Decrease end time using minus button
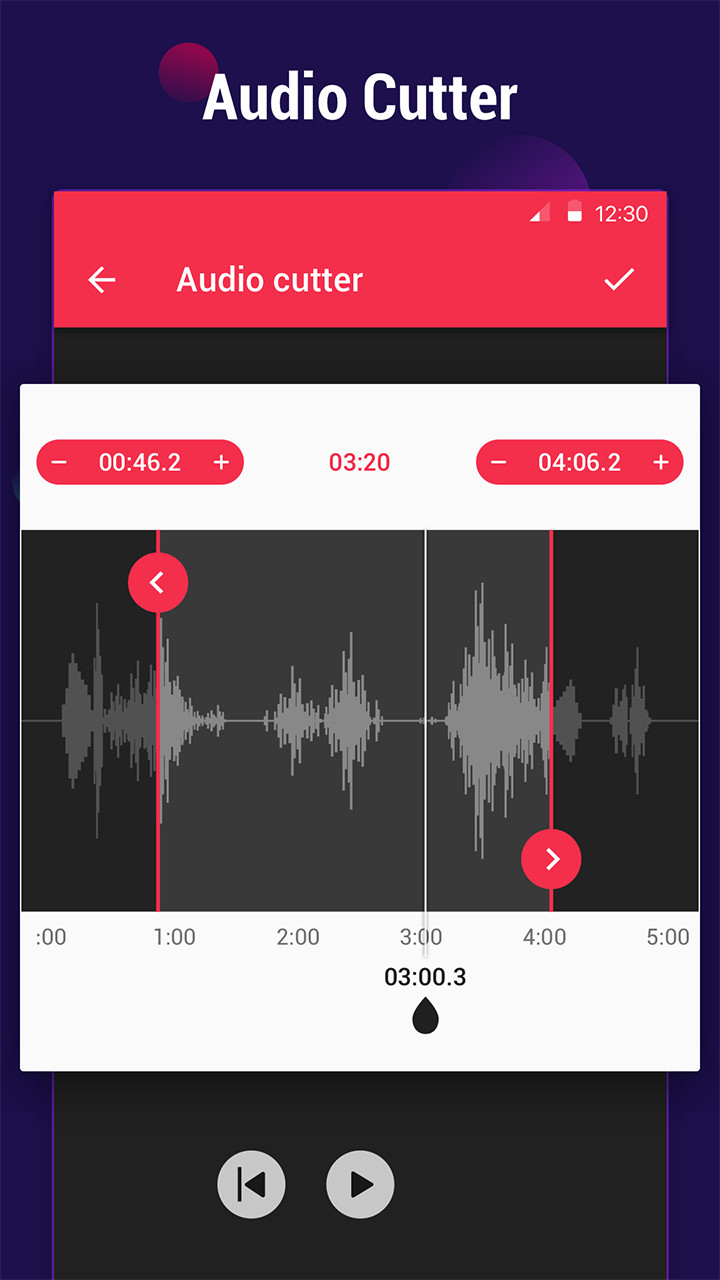720x1280 pixels. pyautogui.click(x=497, y=462)
